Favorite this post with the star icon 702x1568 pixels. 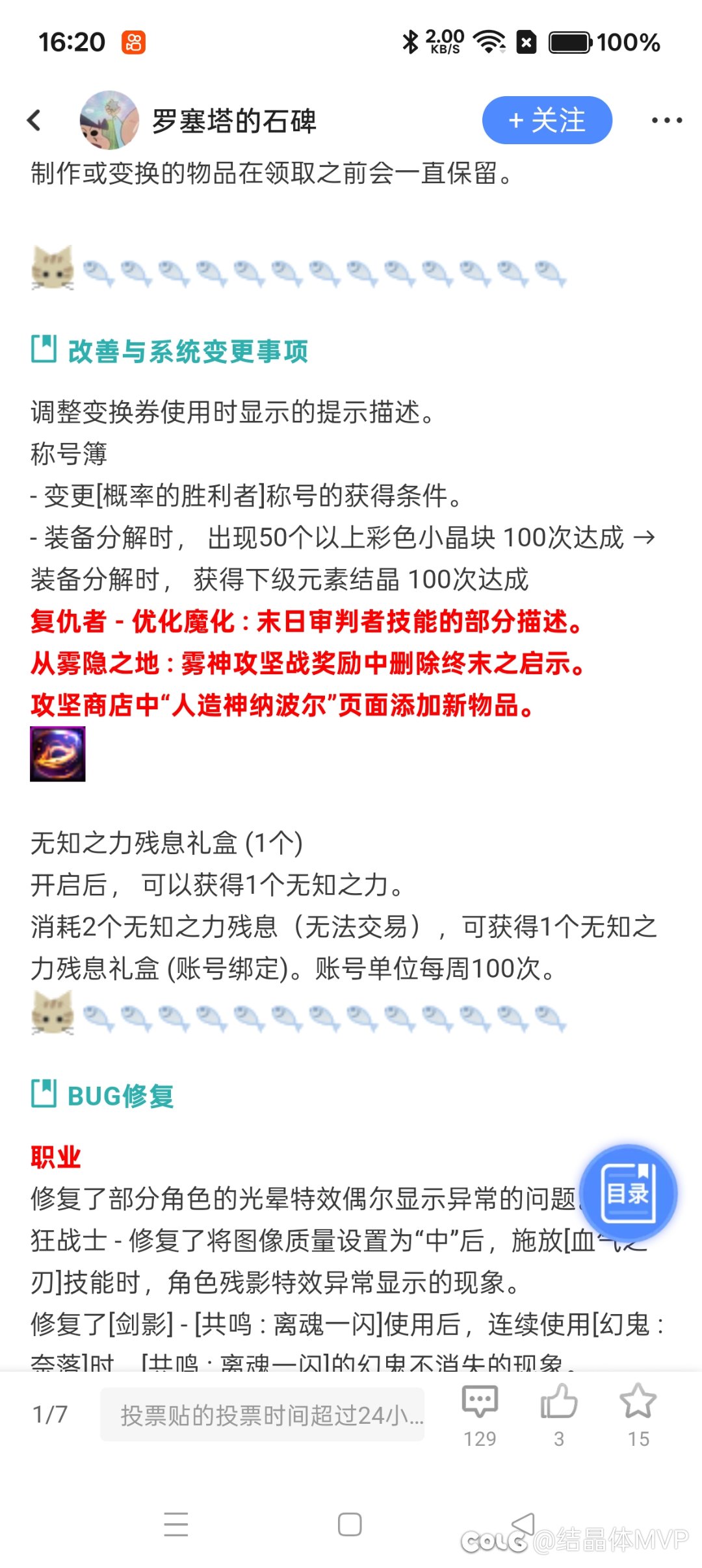click(638, 1403)
